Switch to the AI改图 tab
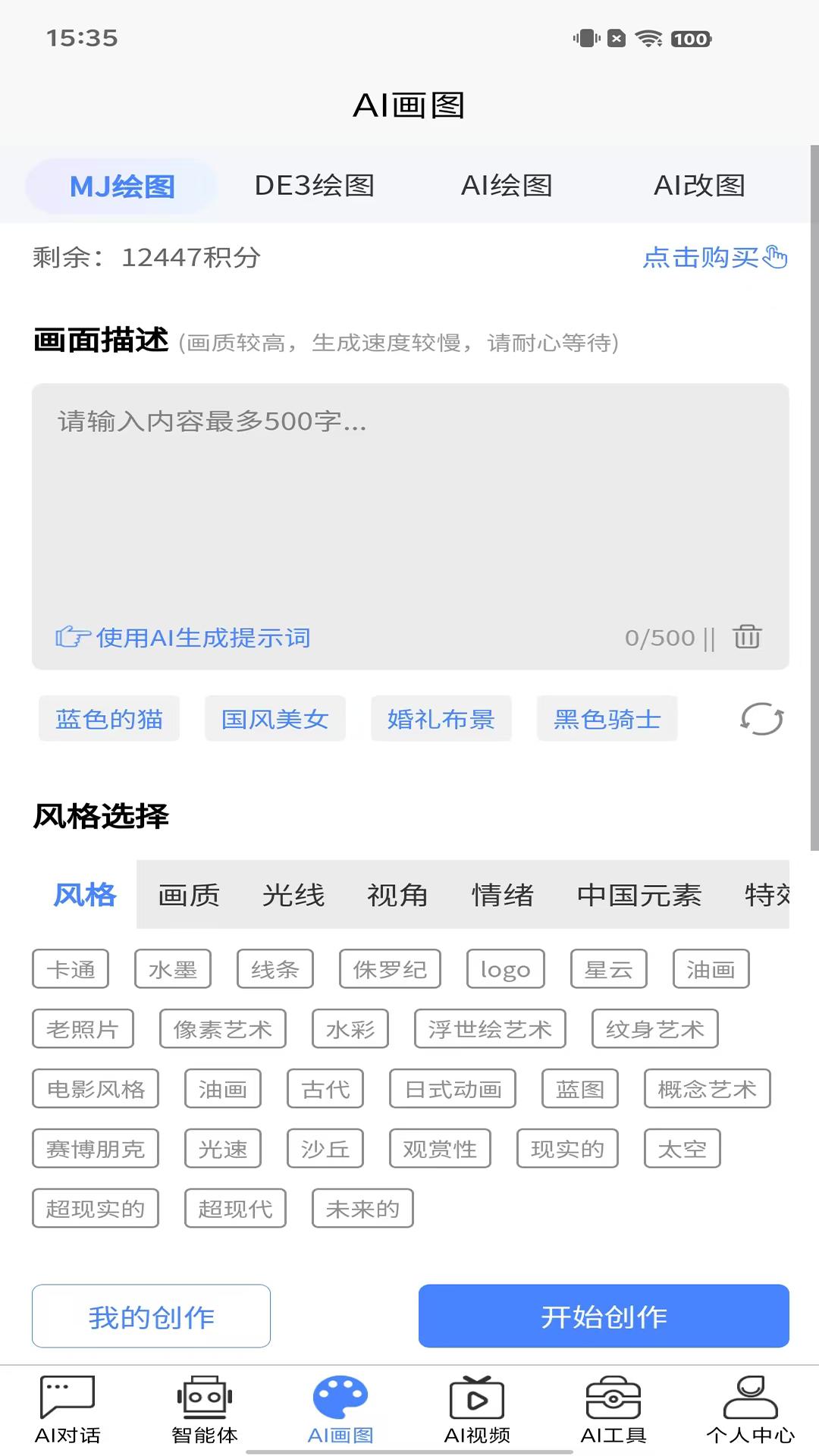819x1456 pixels. coord(701,185)
